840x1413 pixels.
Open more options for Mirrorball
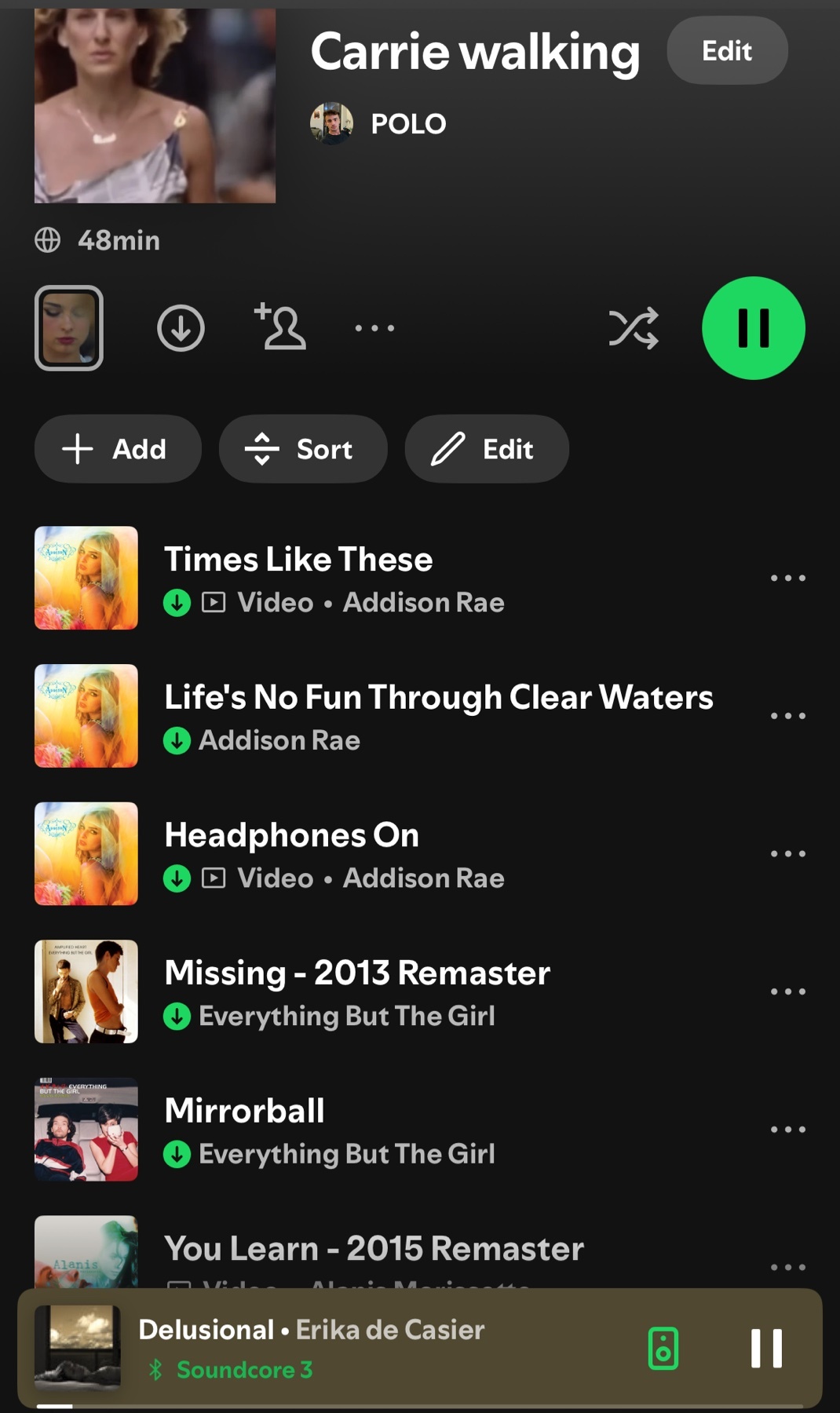click(787, 1130)
